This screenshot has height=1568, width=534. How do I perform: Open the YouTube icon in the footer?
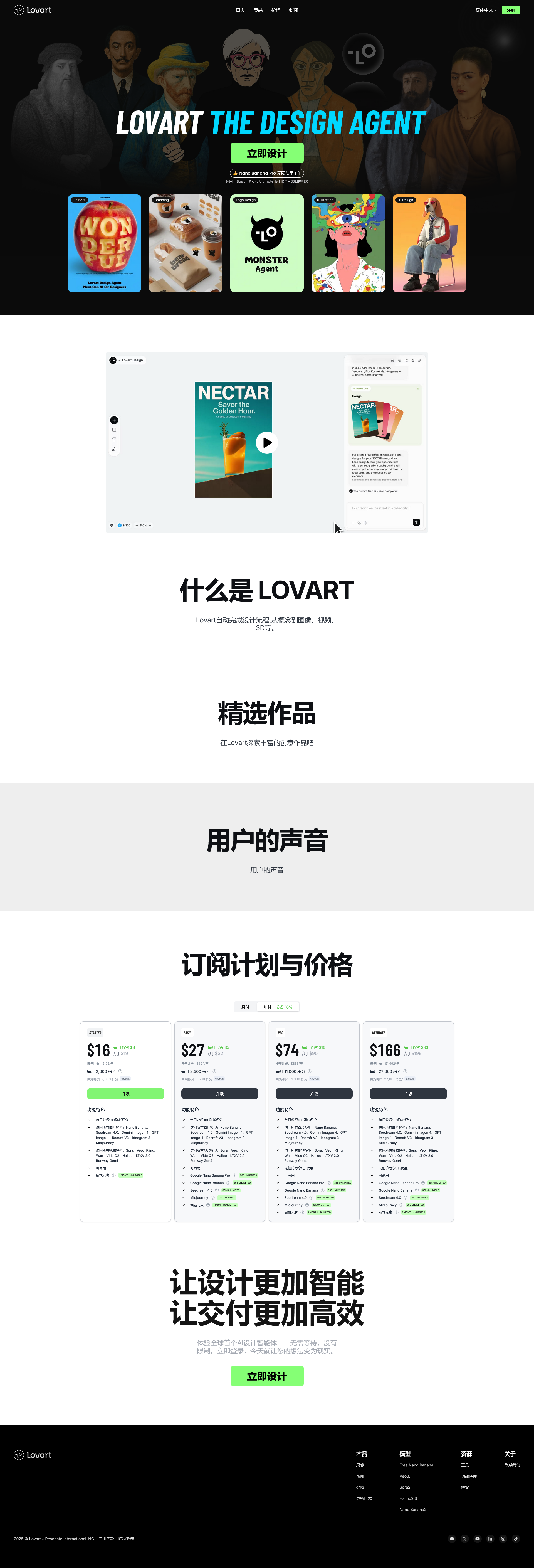coord(478,1539)
